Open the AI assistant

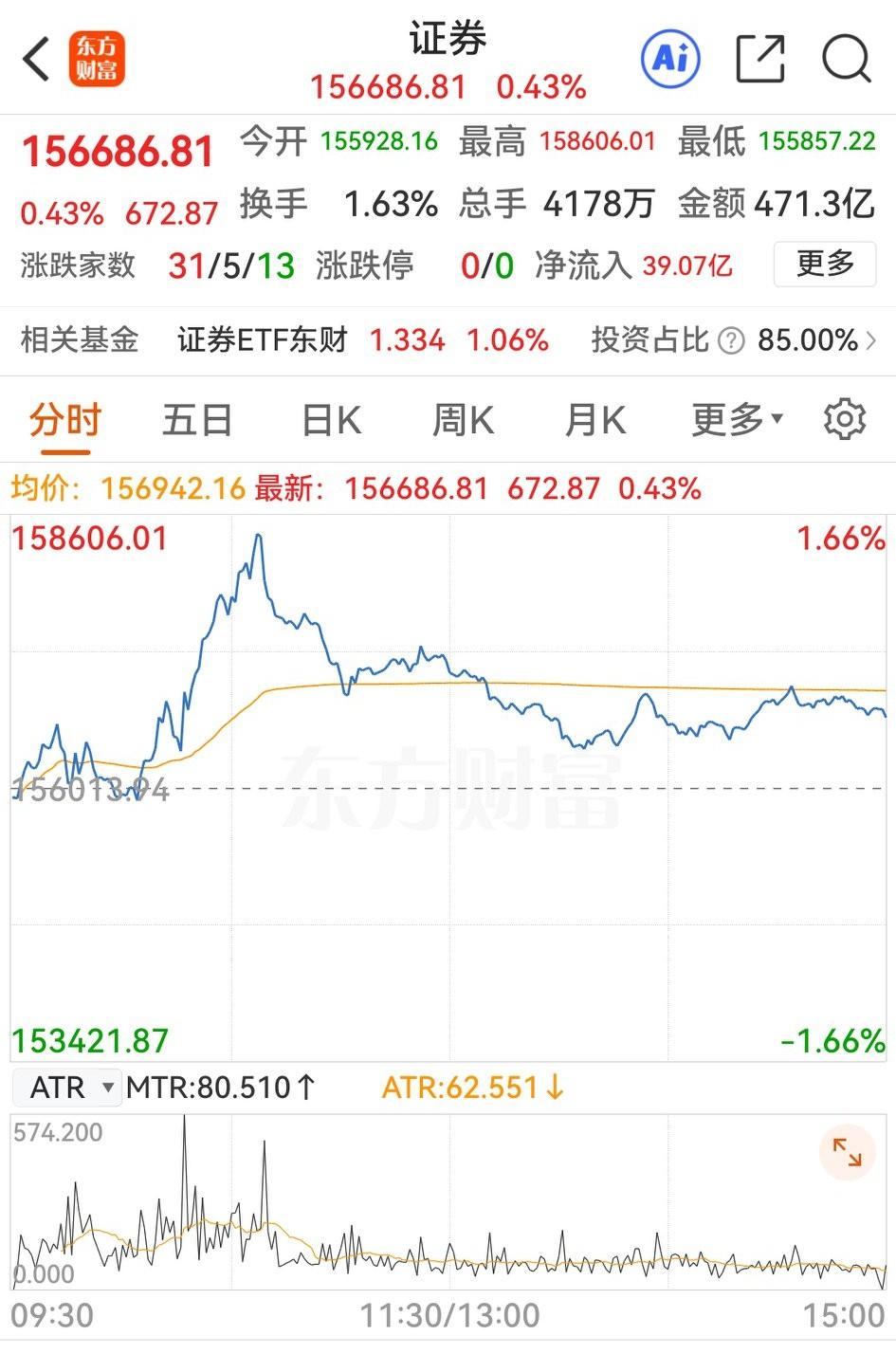click(670, 59)
